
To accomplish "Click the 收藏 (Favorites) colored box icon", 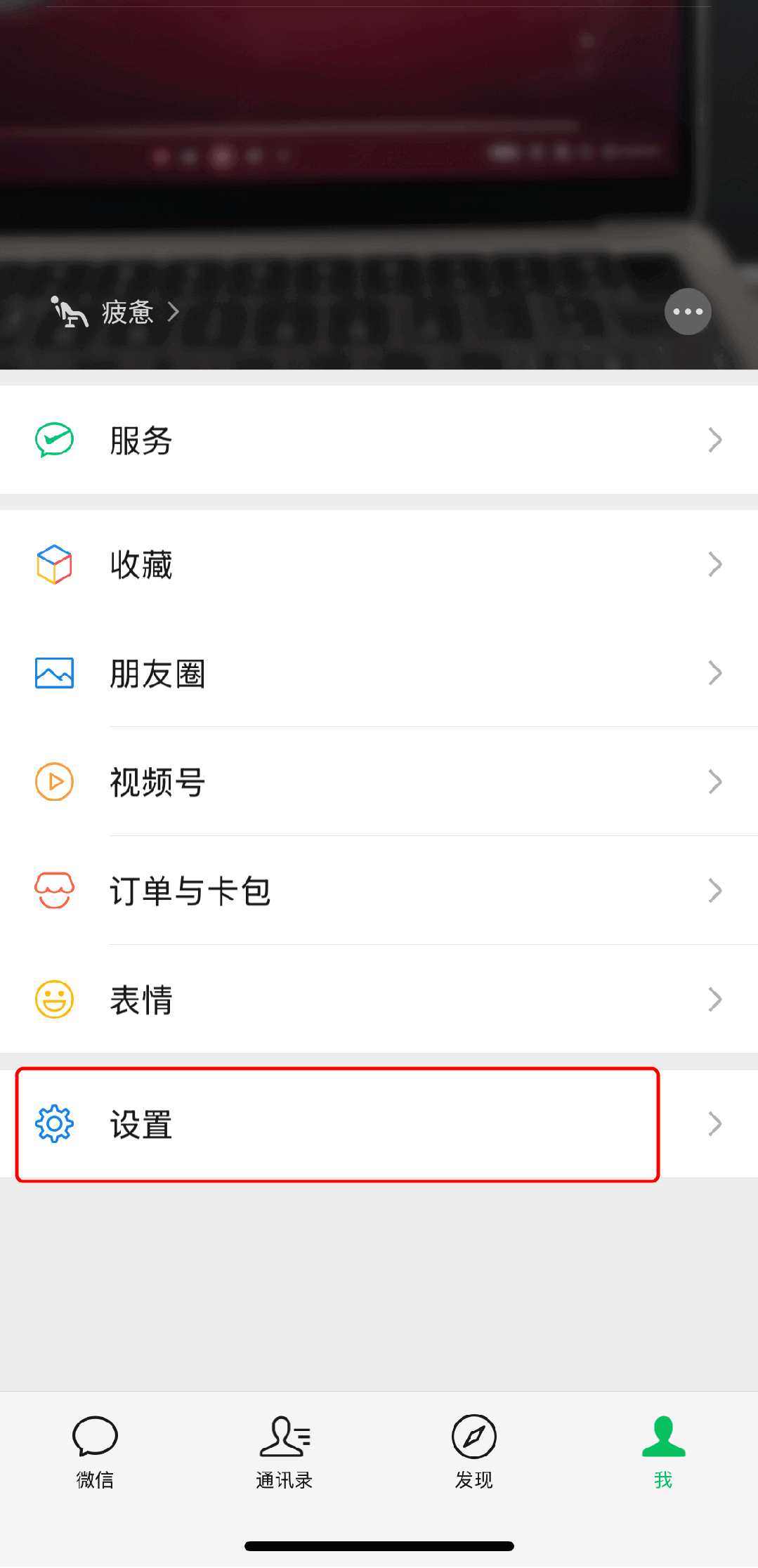I will click(x=54, y=563).
